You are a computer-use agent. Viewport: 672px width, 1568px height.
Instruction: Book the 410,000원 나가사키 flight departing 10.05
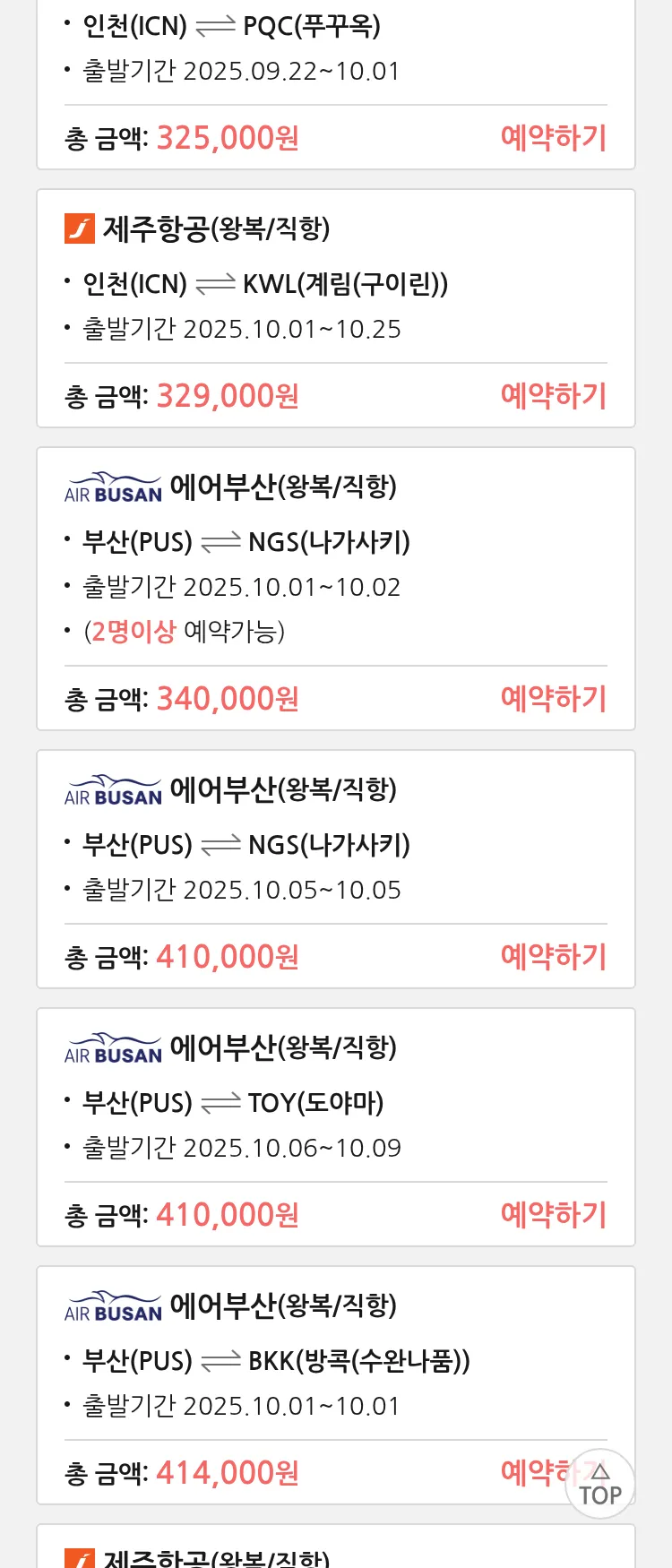click(553, 957)
